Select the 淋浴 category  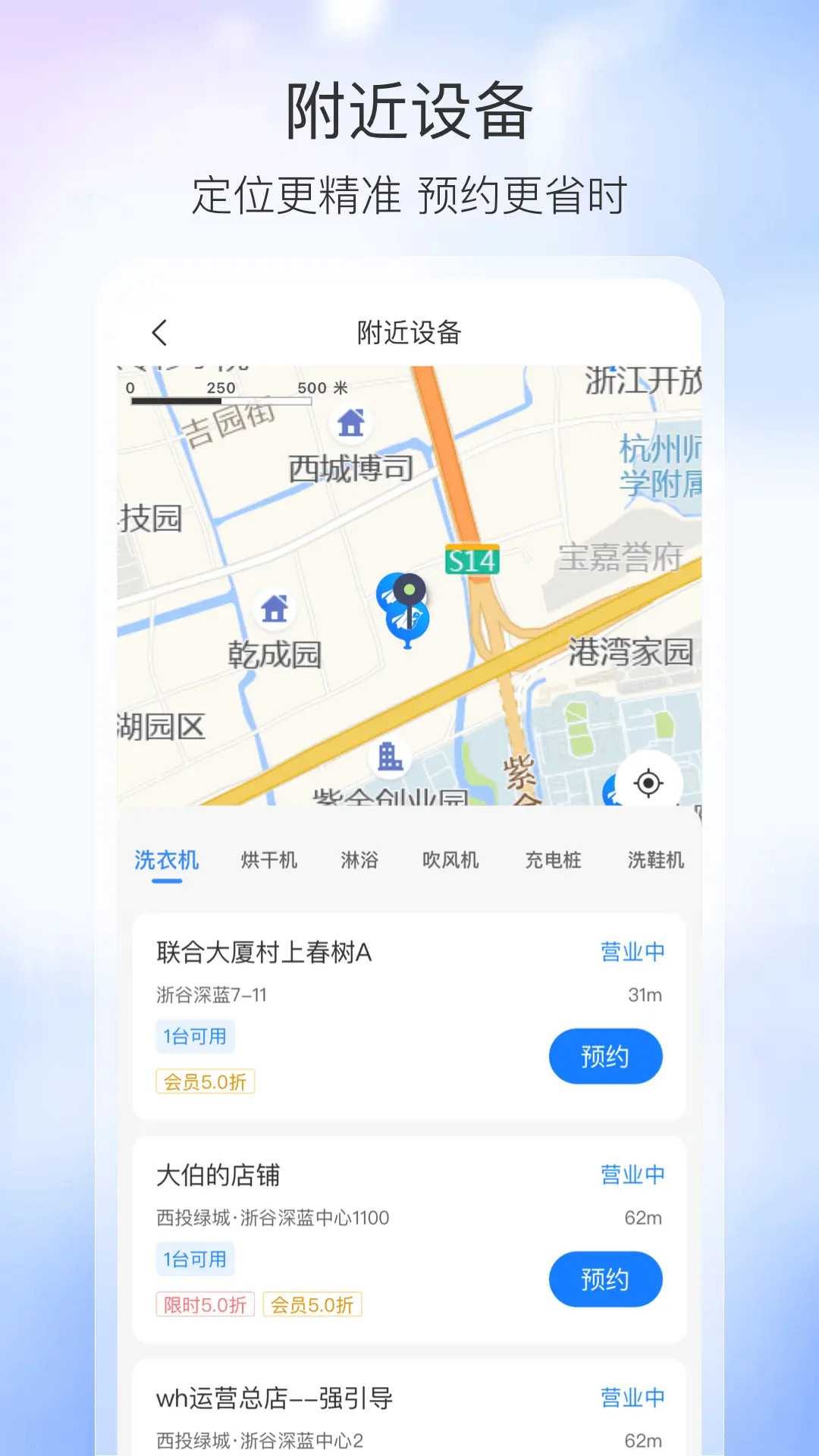click(x=359, y=859)
